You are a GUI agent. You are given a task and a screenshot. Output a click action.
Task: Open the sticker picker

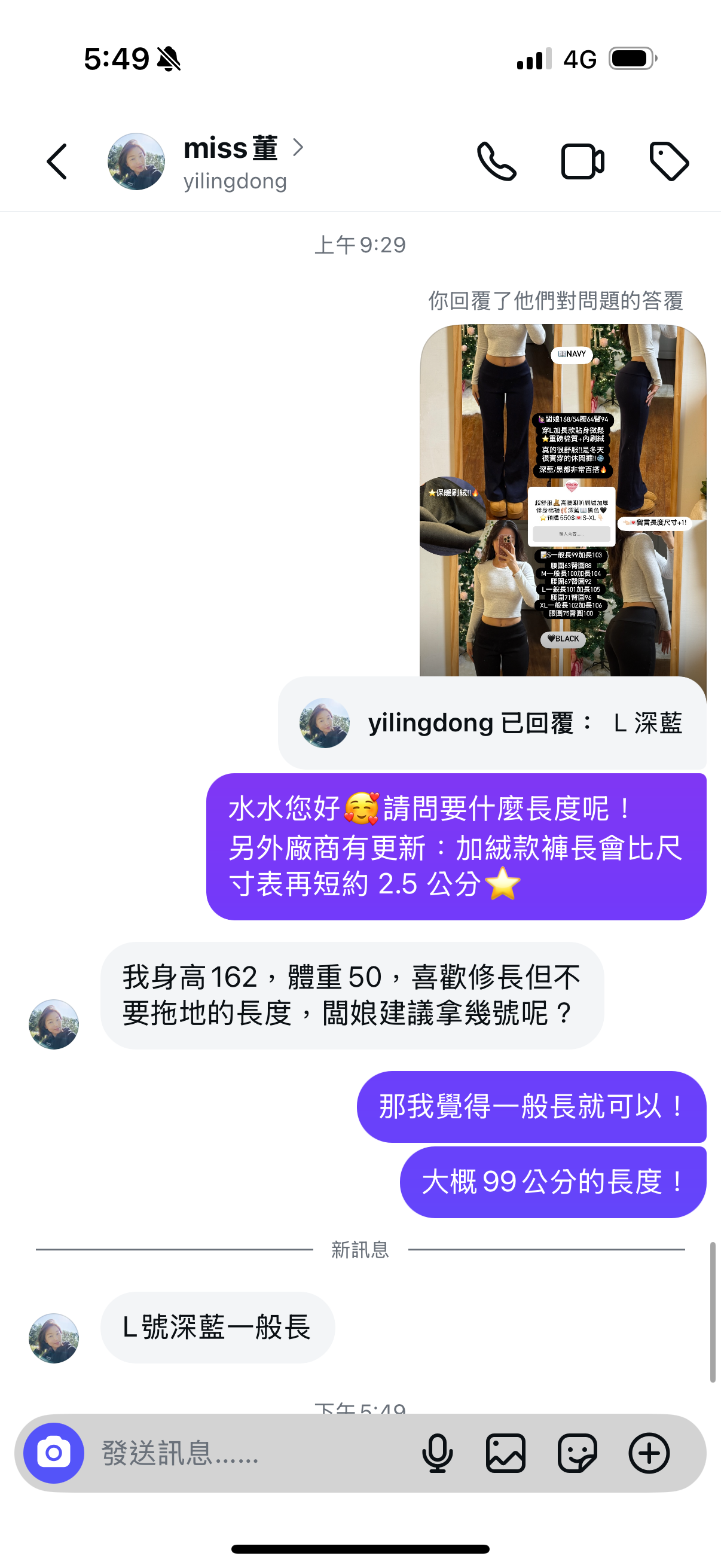coord(577,1453)
